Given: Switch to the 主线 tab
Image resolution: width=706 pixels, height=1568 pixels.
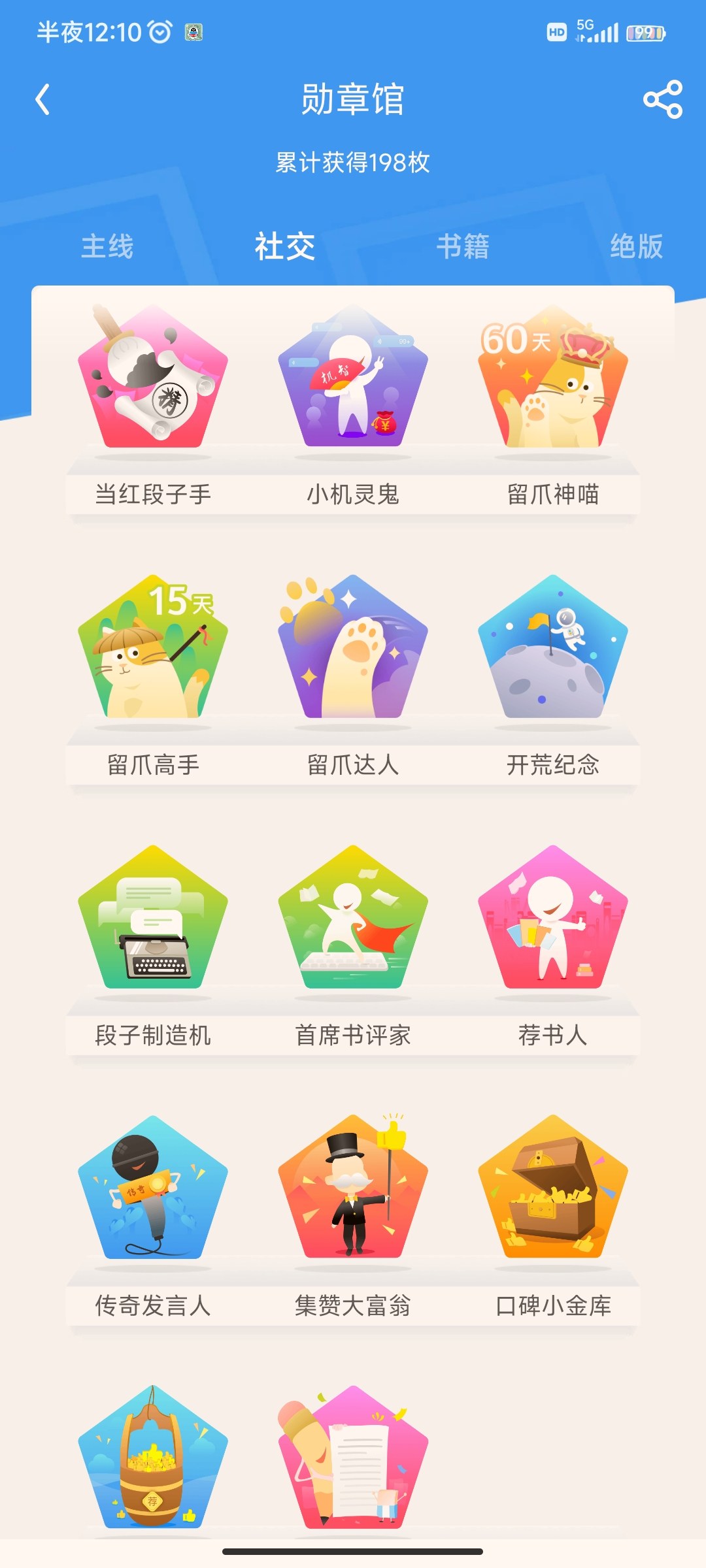Looking at the screenshot, I should coord(107,246).
